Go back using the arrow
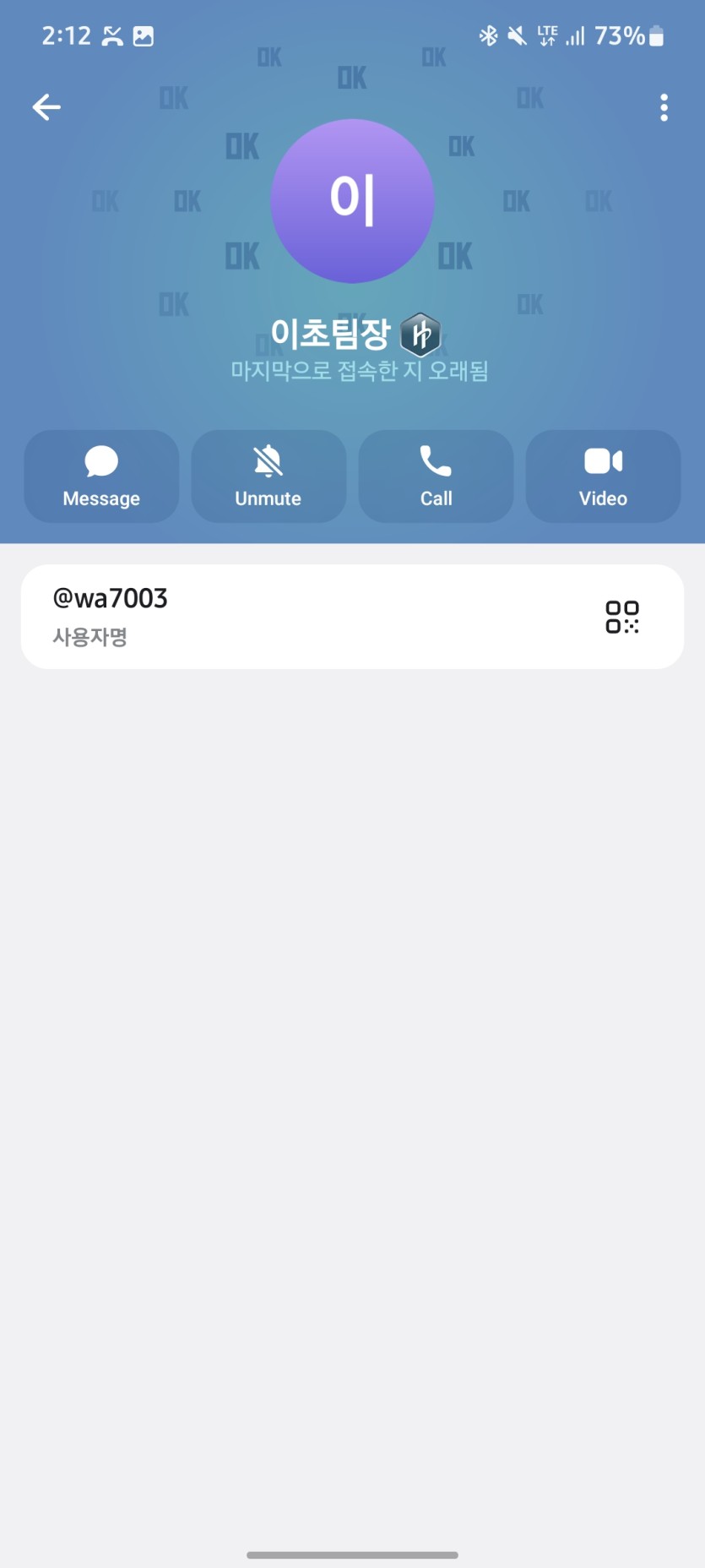Viewport: 705px width, 1568px height. coord(46,107)
